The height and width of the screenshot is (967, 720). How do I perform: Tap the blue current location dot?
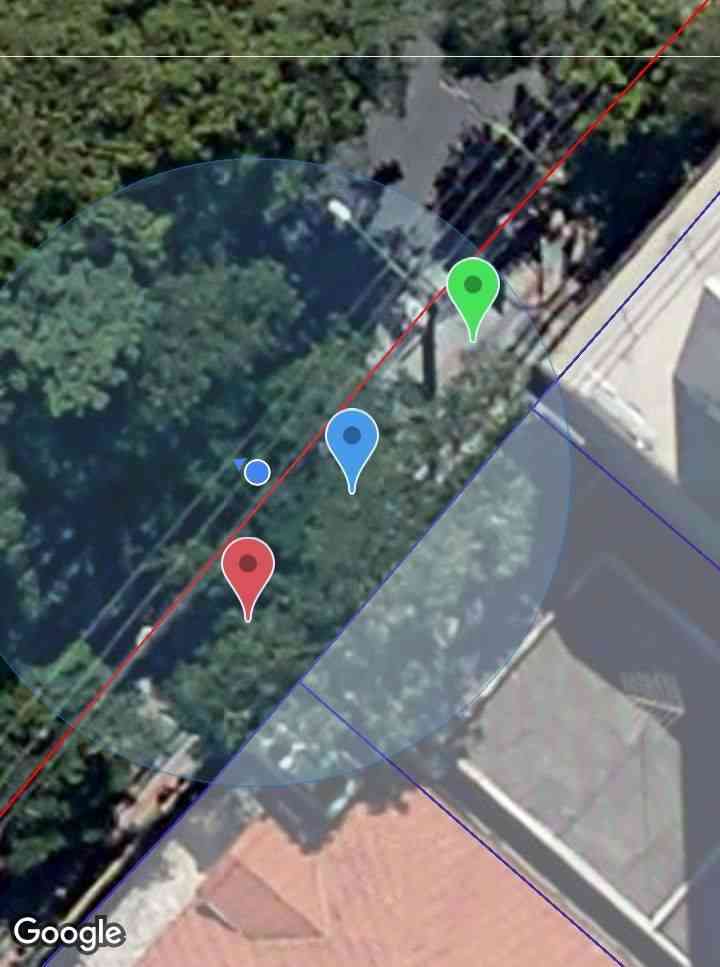[x=257, y=472]
